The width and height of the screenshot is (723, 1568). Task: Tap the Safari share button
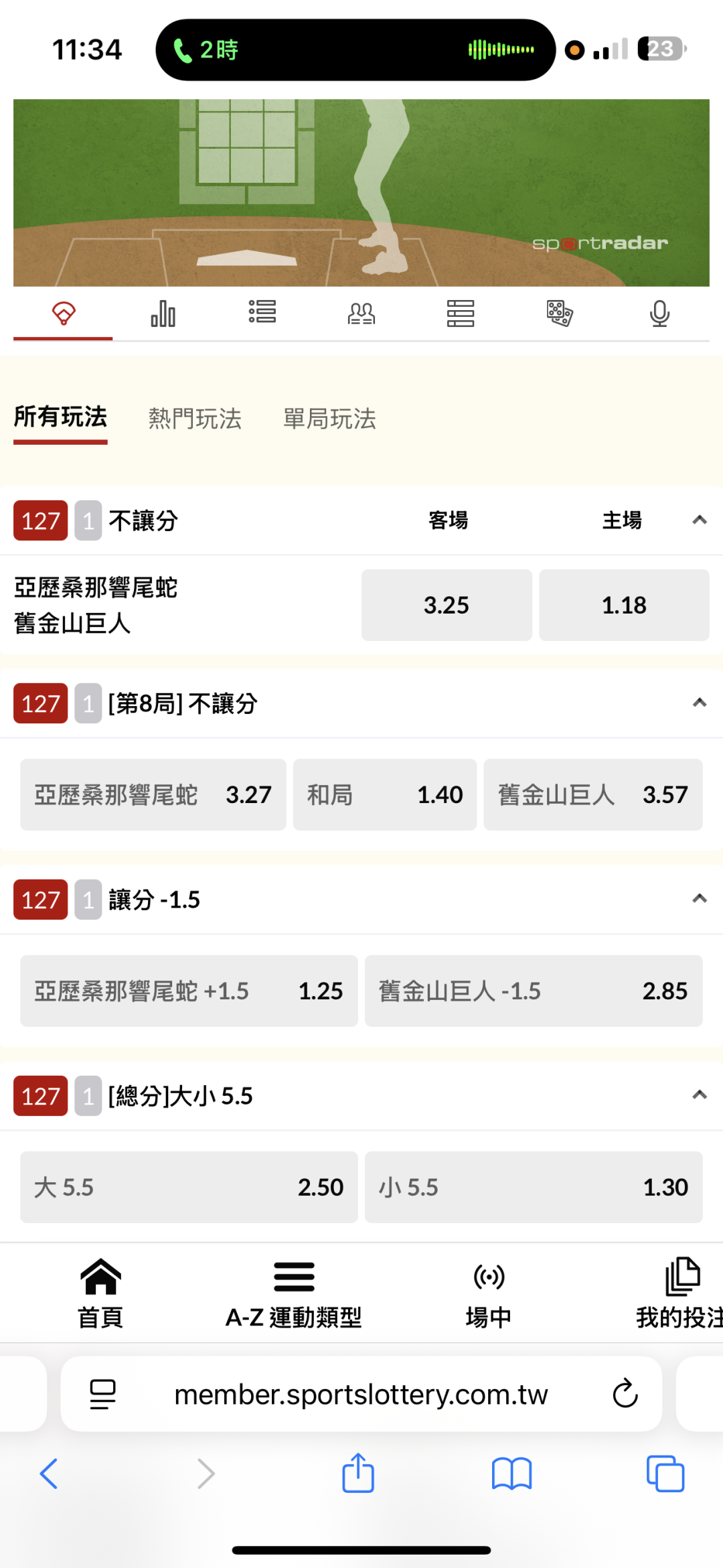point(358,1472)
